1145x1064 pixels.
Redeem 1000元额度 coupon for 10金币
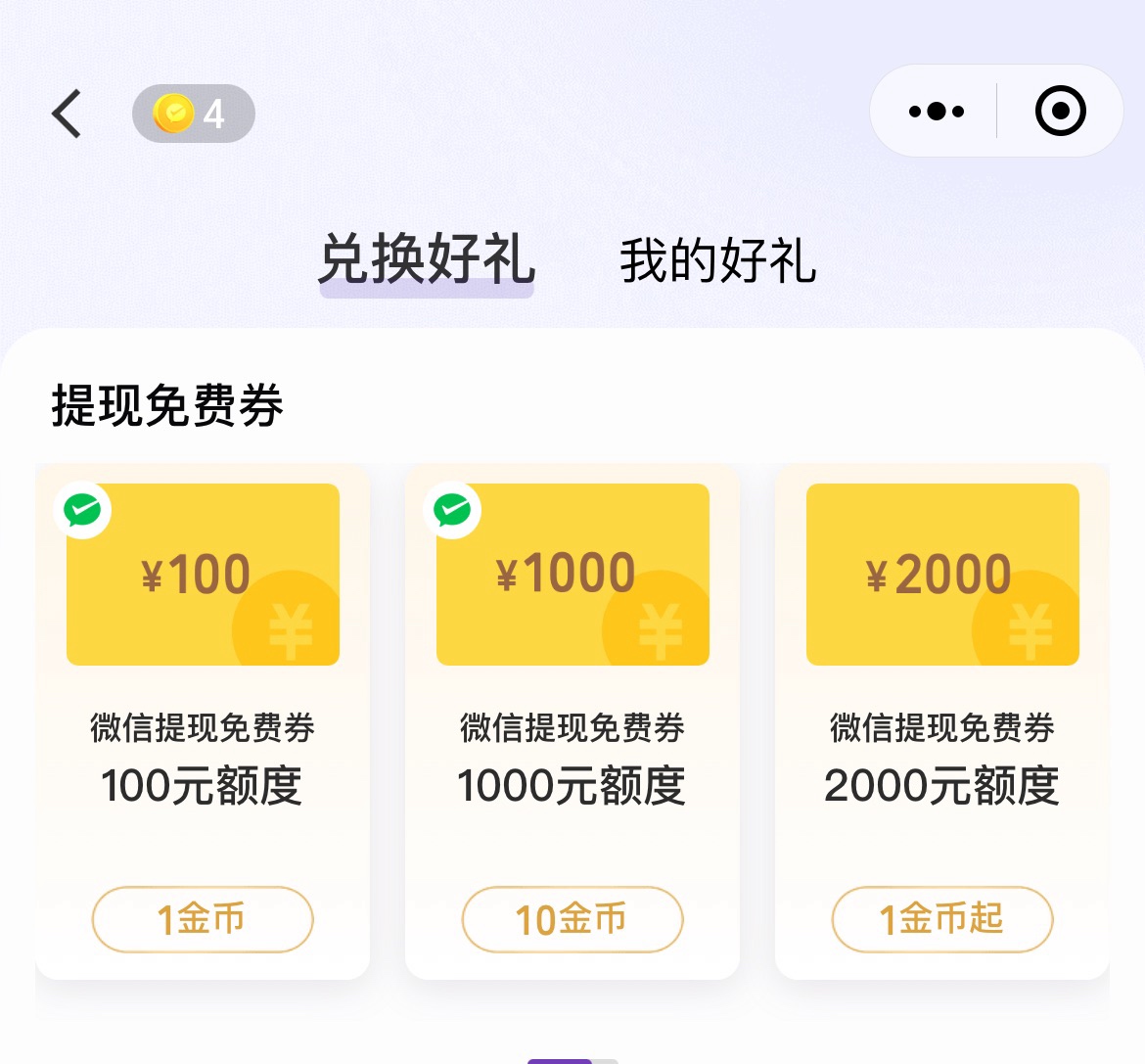[x=572, y=919]
